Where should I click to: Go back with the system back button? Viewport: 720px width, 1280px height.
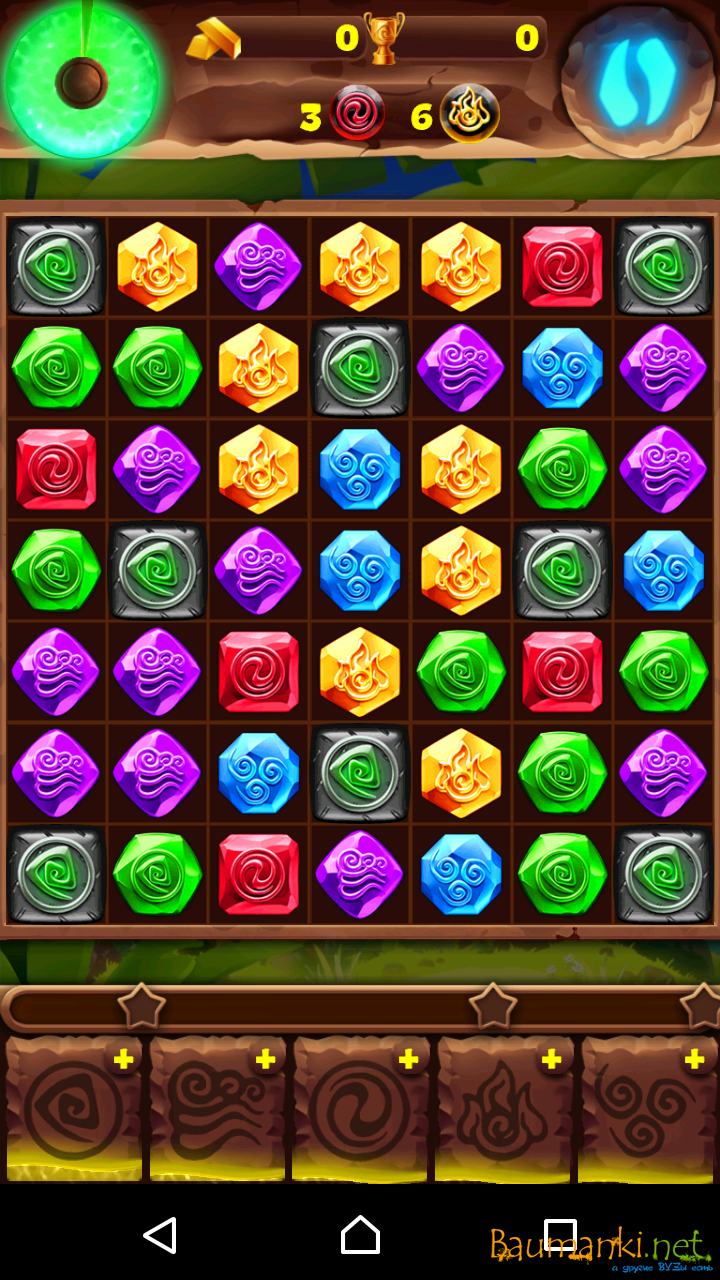[160, 1235]
